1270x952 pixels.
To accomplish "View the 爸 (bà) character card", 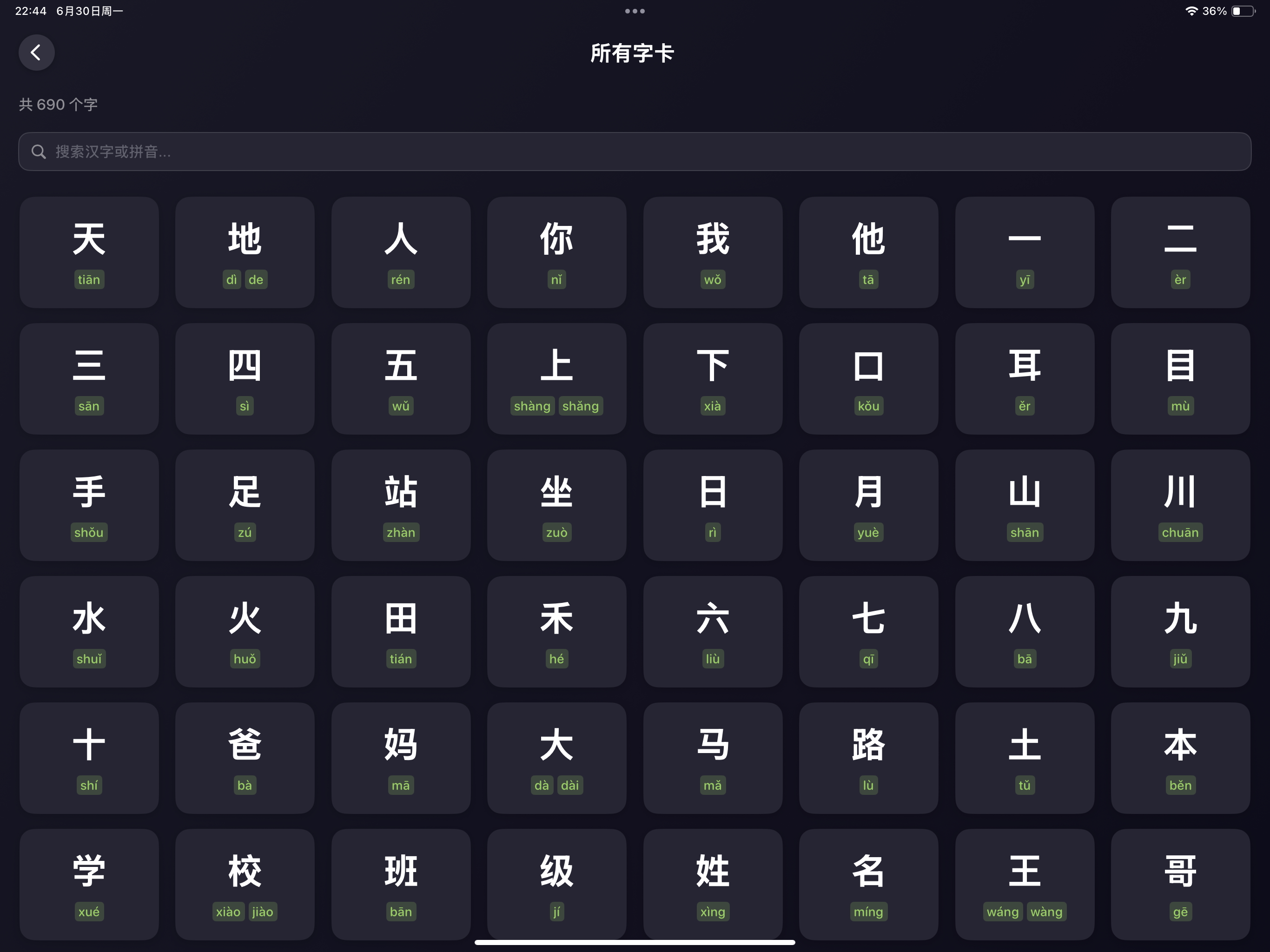I will (x=245, y=757).
